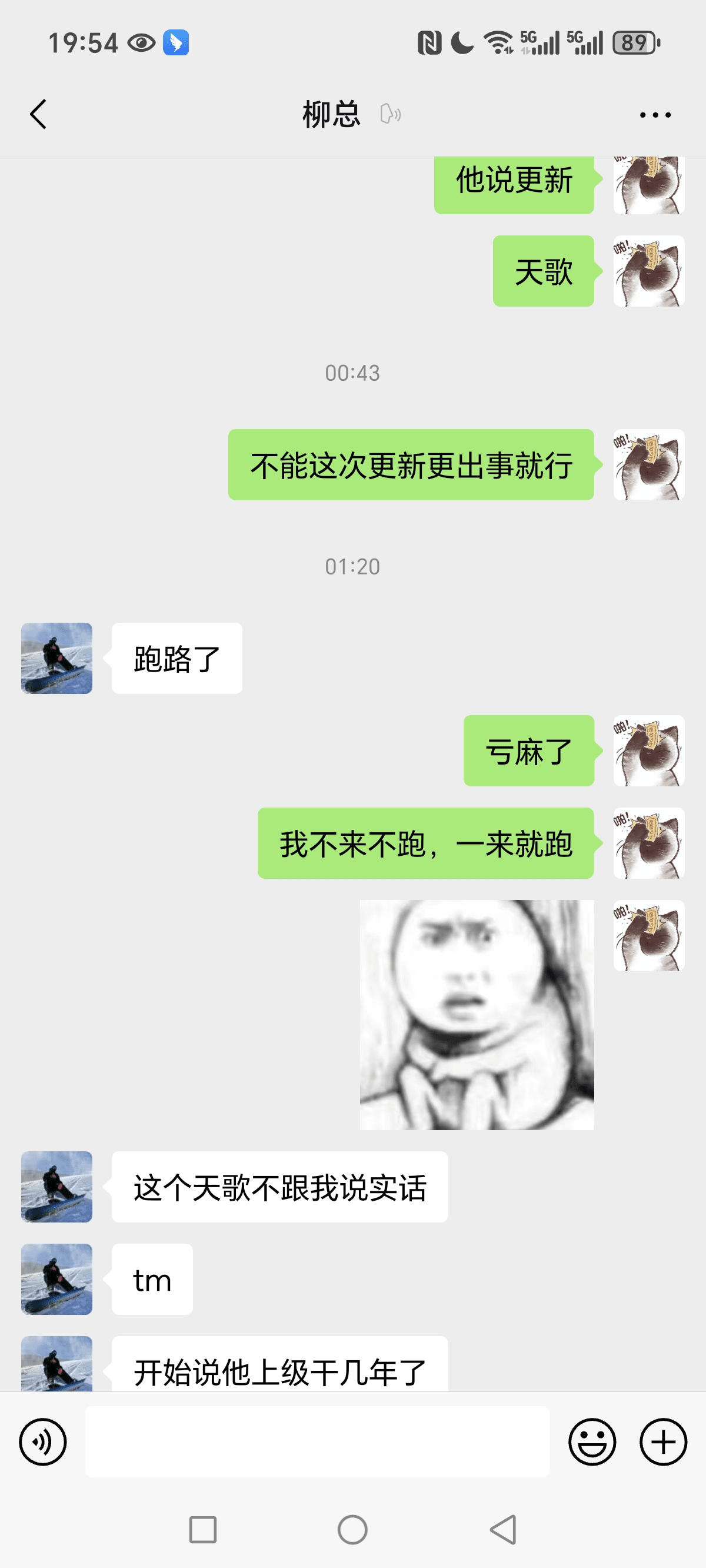Open the plus attachments menu
The width and height of the screenshot is (706, 1568).
(663, 1441)
